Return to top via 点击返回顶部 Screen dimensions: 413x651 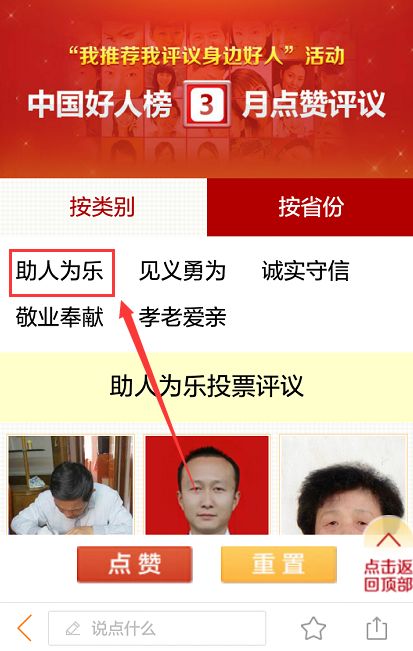[388, 558]
